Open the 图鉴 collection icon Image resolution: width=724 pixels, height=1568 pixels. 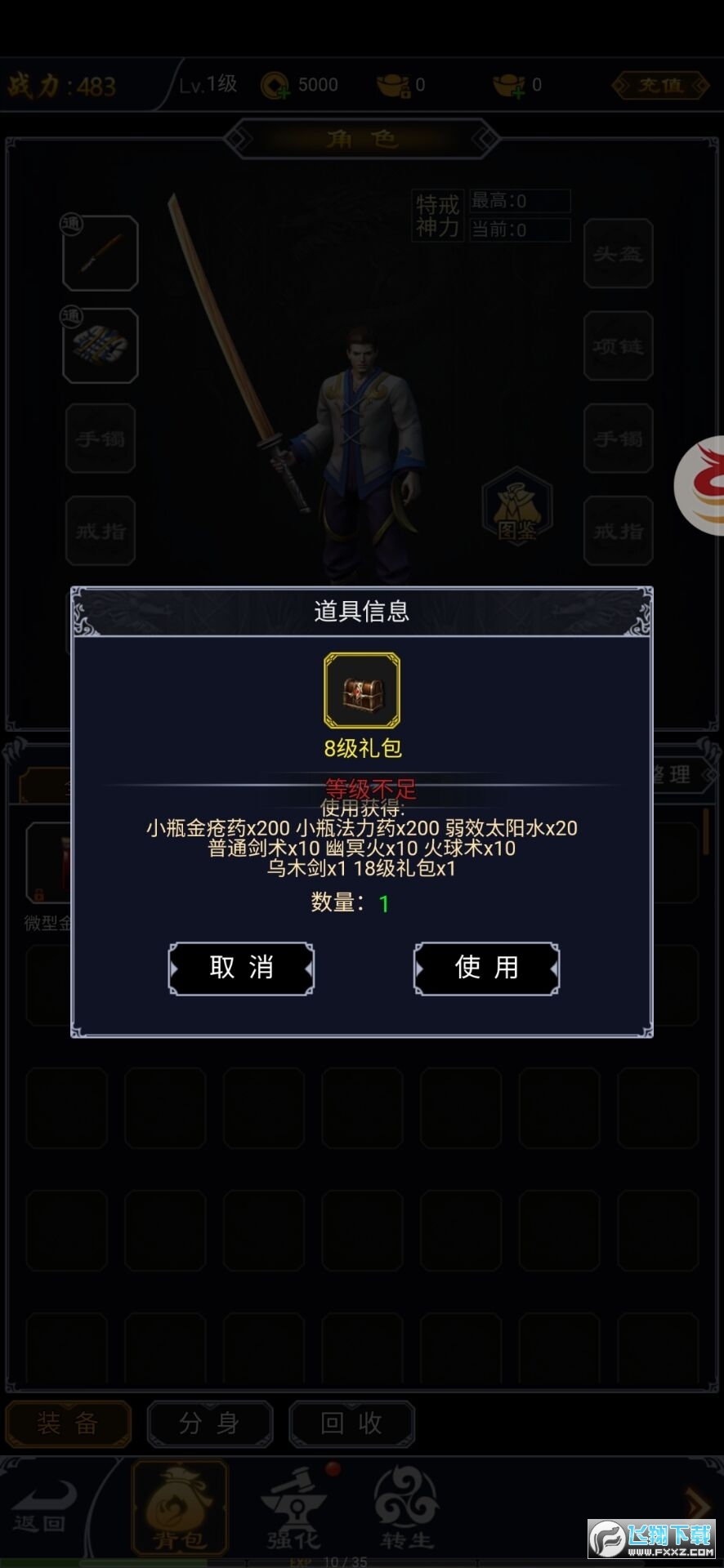click(517, 508)
